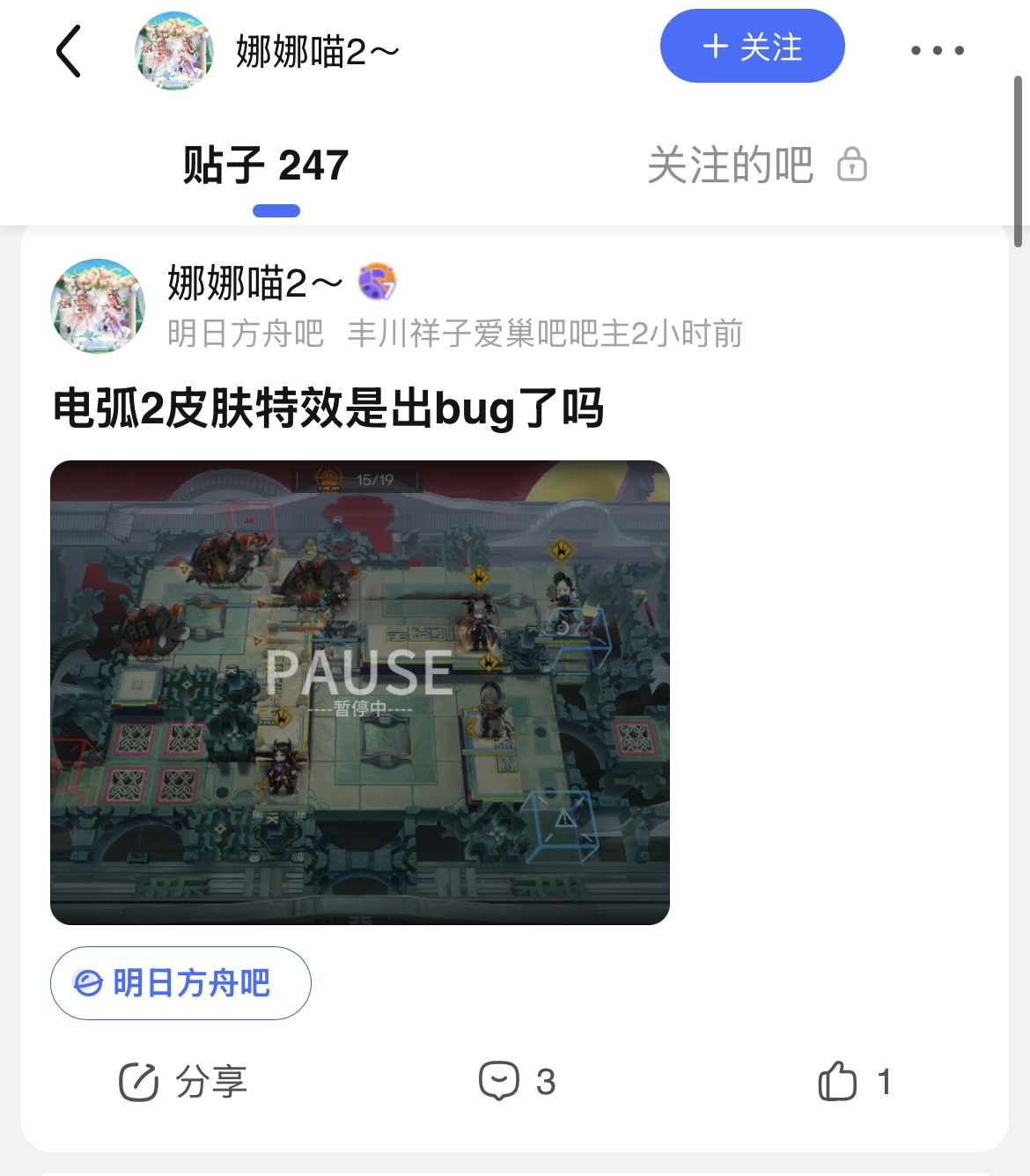View the PAUSE game screenshot image
The height and width of the screenshot is (1176, 1030).
point(359,692)
